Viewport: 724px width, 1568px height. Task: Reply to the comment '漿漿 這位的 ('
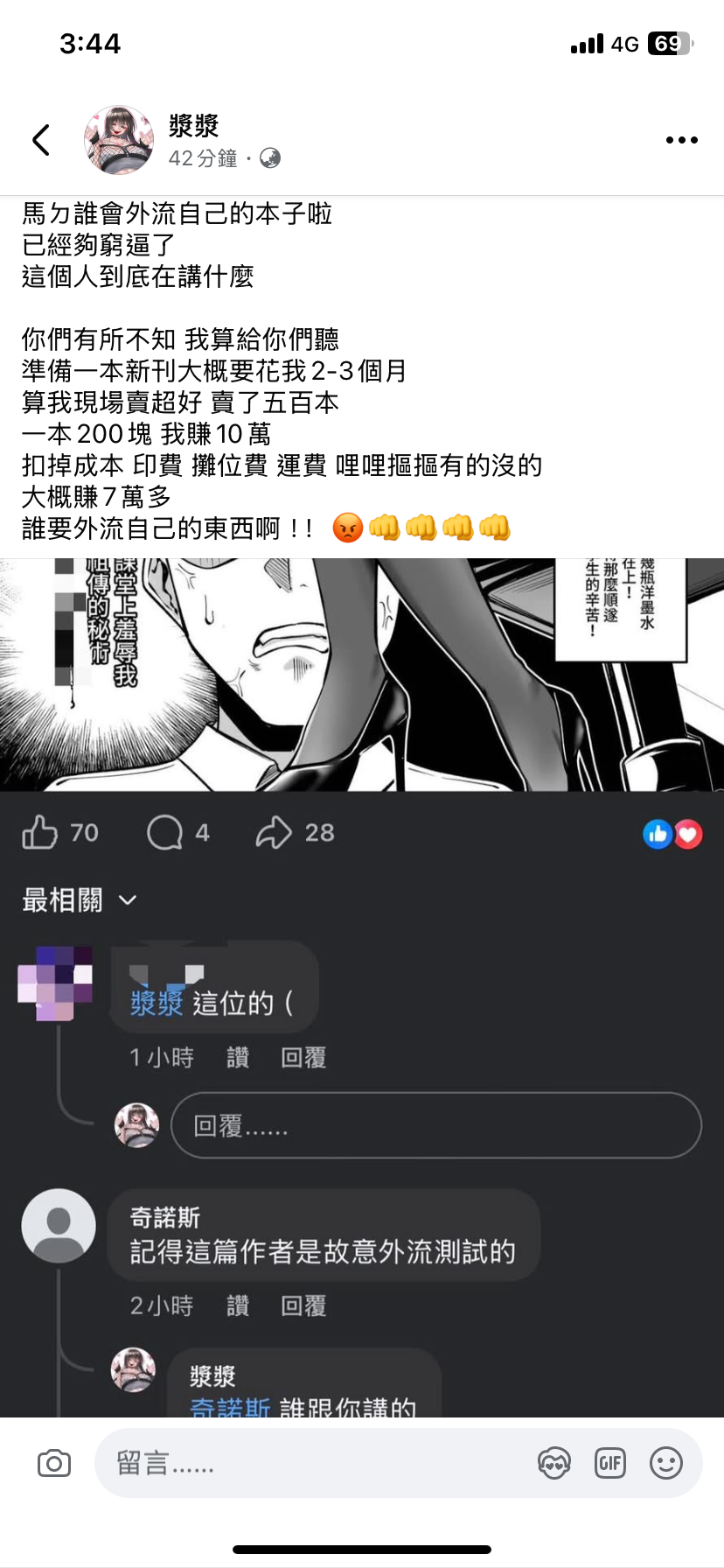[303, 1058]
